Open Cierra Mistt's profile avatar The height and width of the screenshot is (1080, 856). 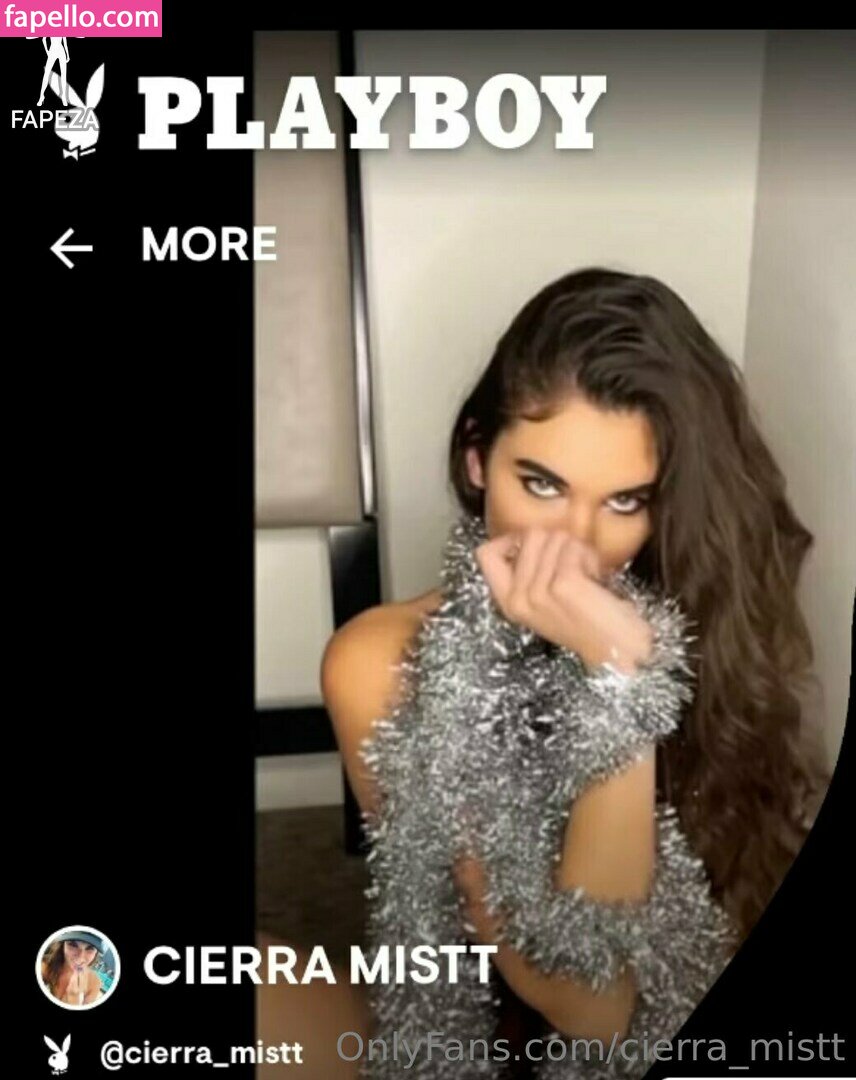click(78, 966)
